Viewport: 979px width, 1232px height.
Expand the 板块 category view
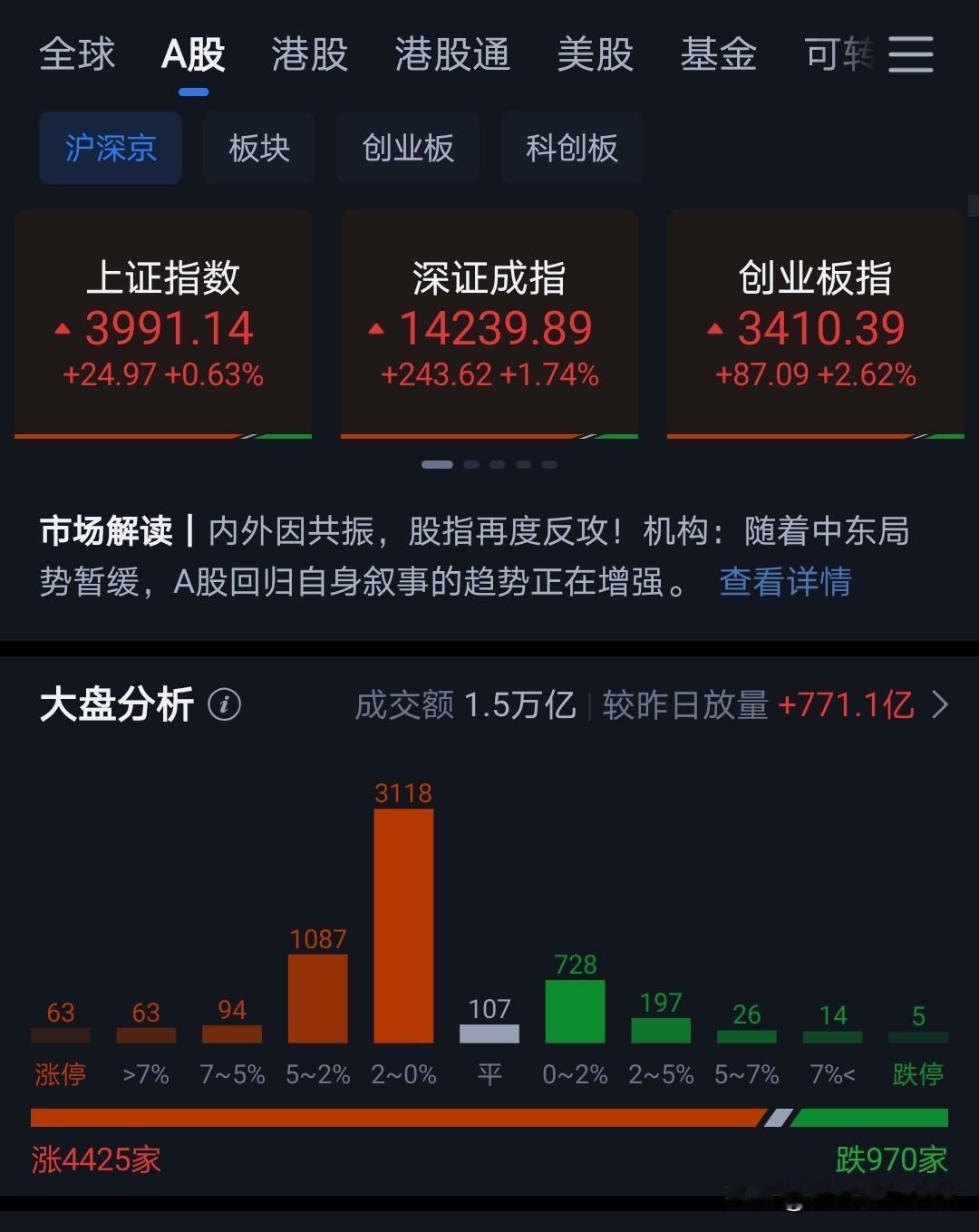259,148
